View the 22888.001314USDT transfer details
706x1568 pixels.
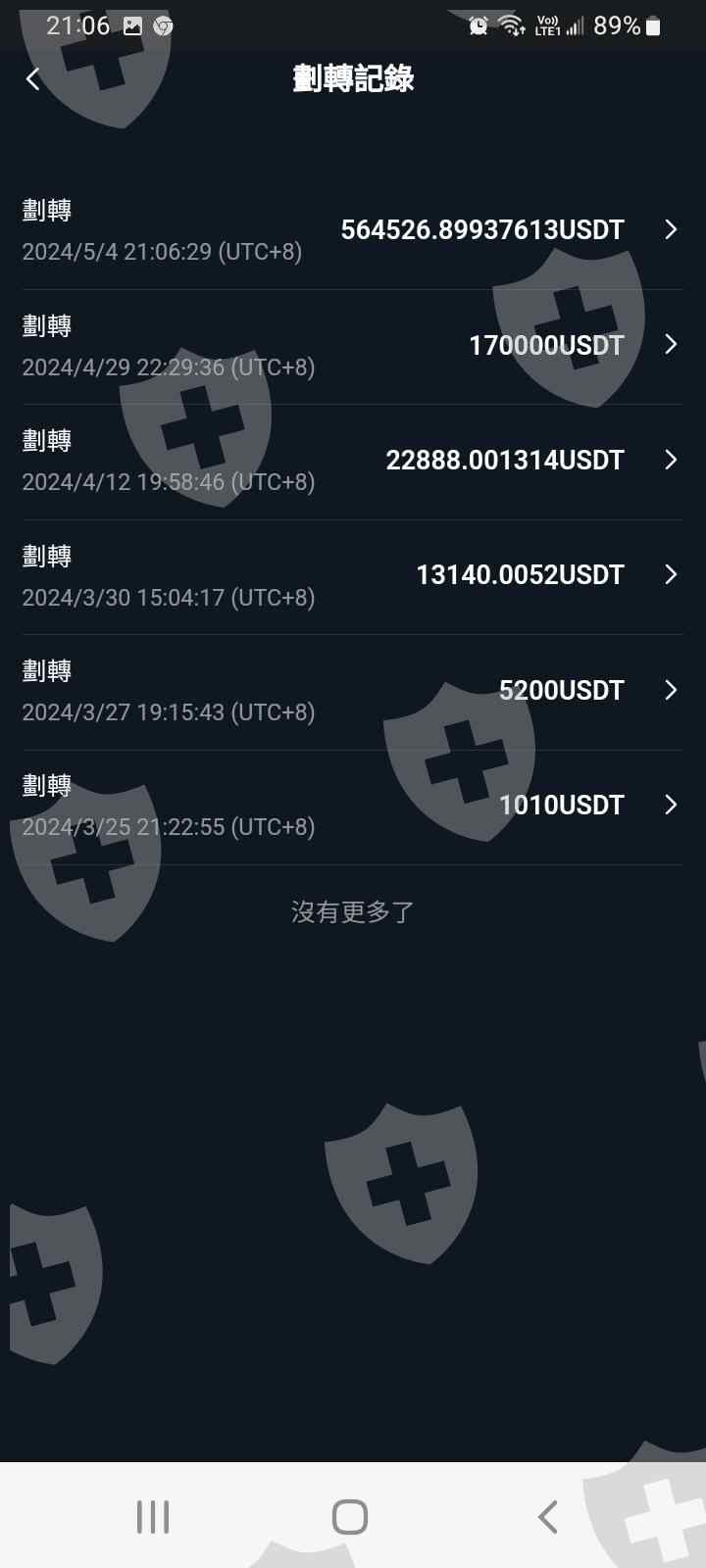pyautogui.click(x=352, y=462)
